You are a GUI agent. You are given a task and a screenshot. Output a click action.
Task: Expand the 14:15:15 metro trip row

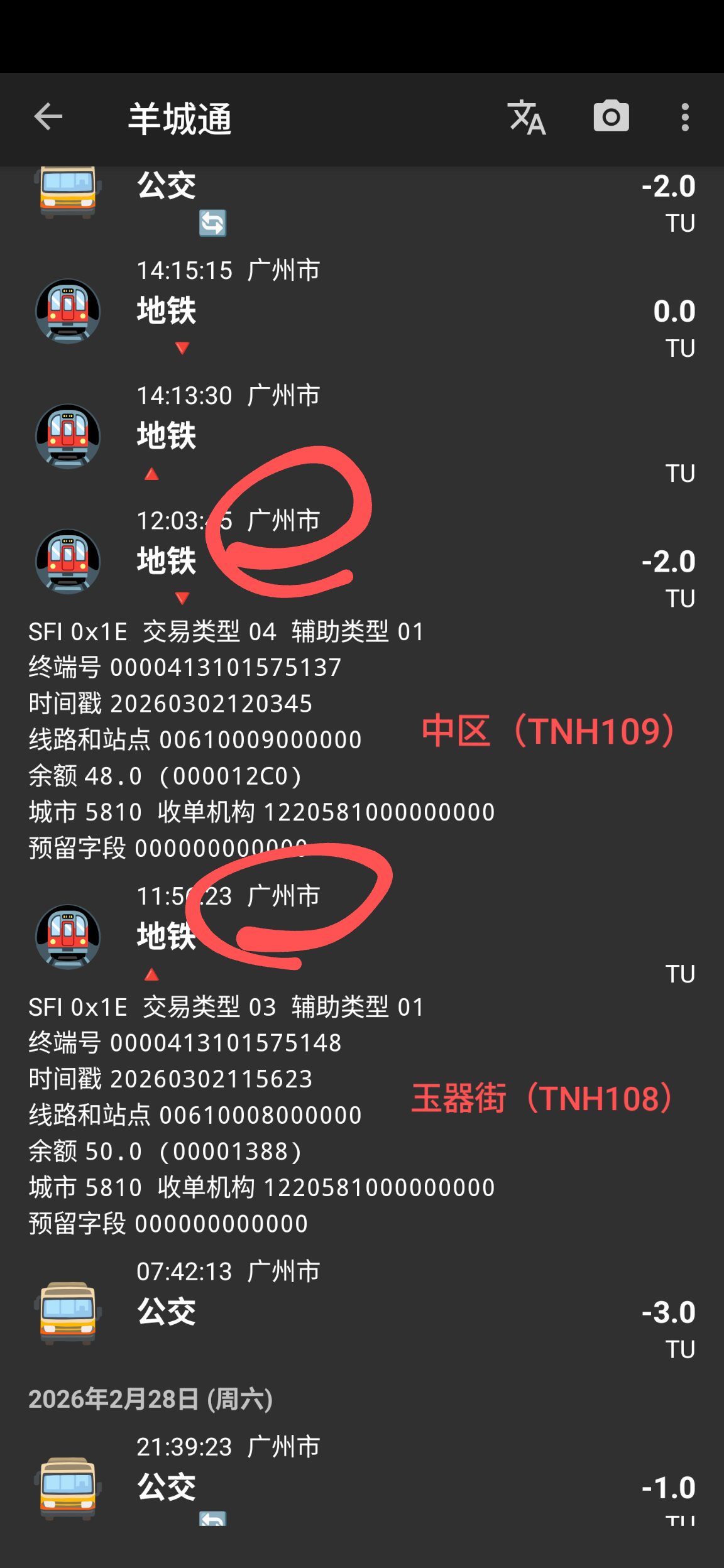pyautogui.click(x=362, y=310)
